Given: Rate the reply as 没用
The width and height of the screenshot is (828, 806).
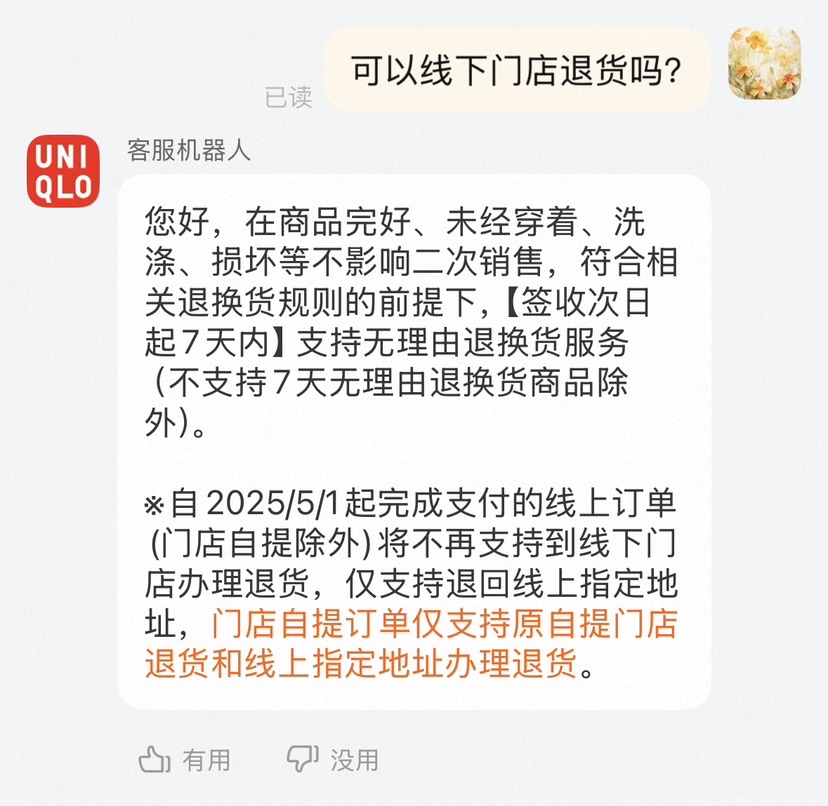Looking at the screenshot, I should coord(332,760).
